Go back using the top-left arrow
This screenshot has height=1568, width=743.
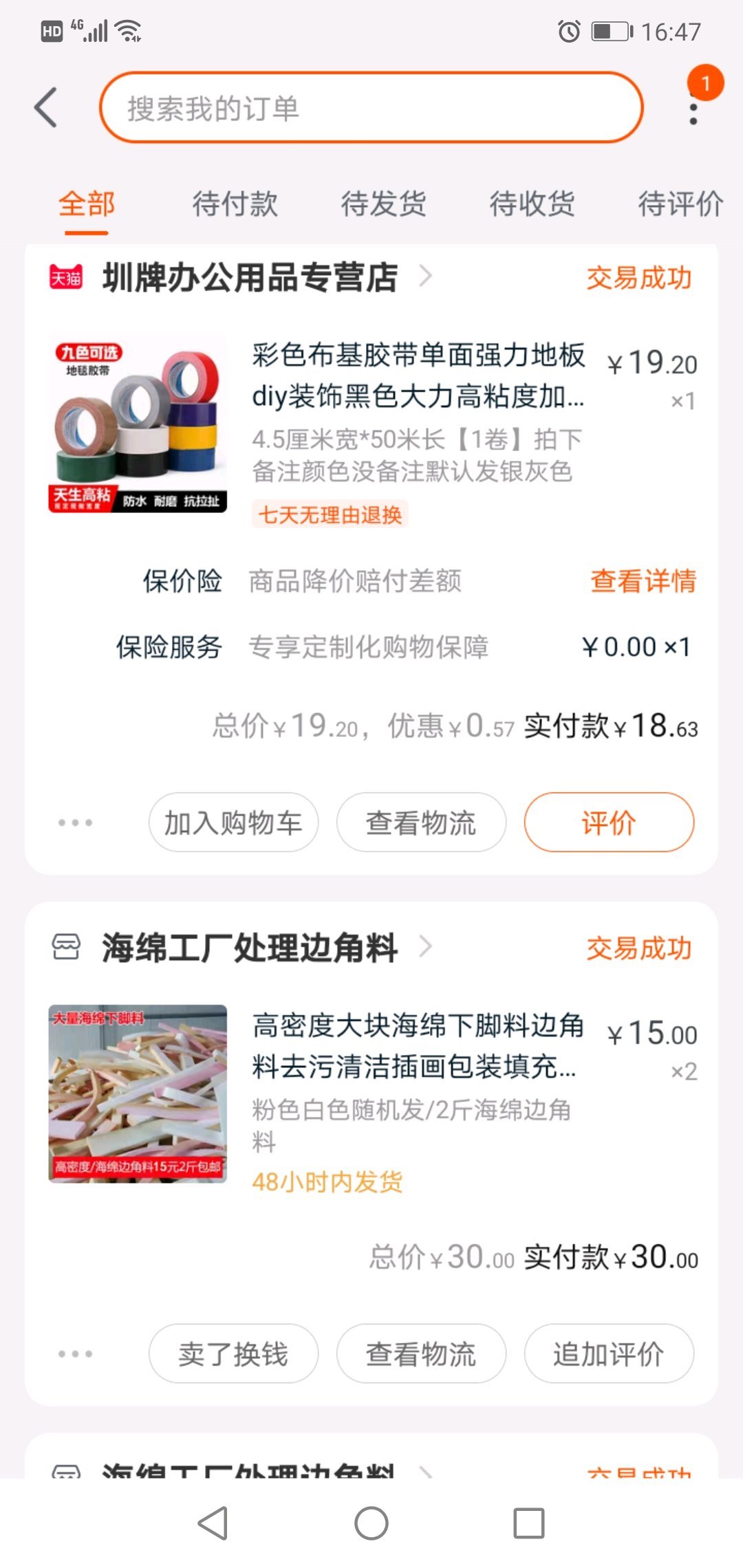[45, 108]
